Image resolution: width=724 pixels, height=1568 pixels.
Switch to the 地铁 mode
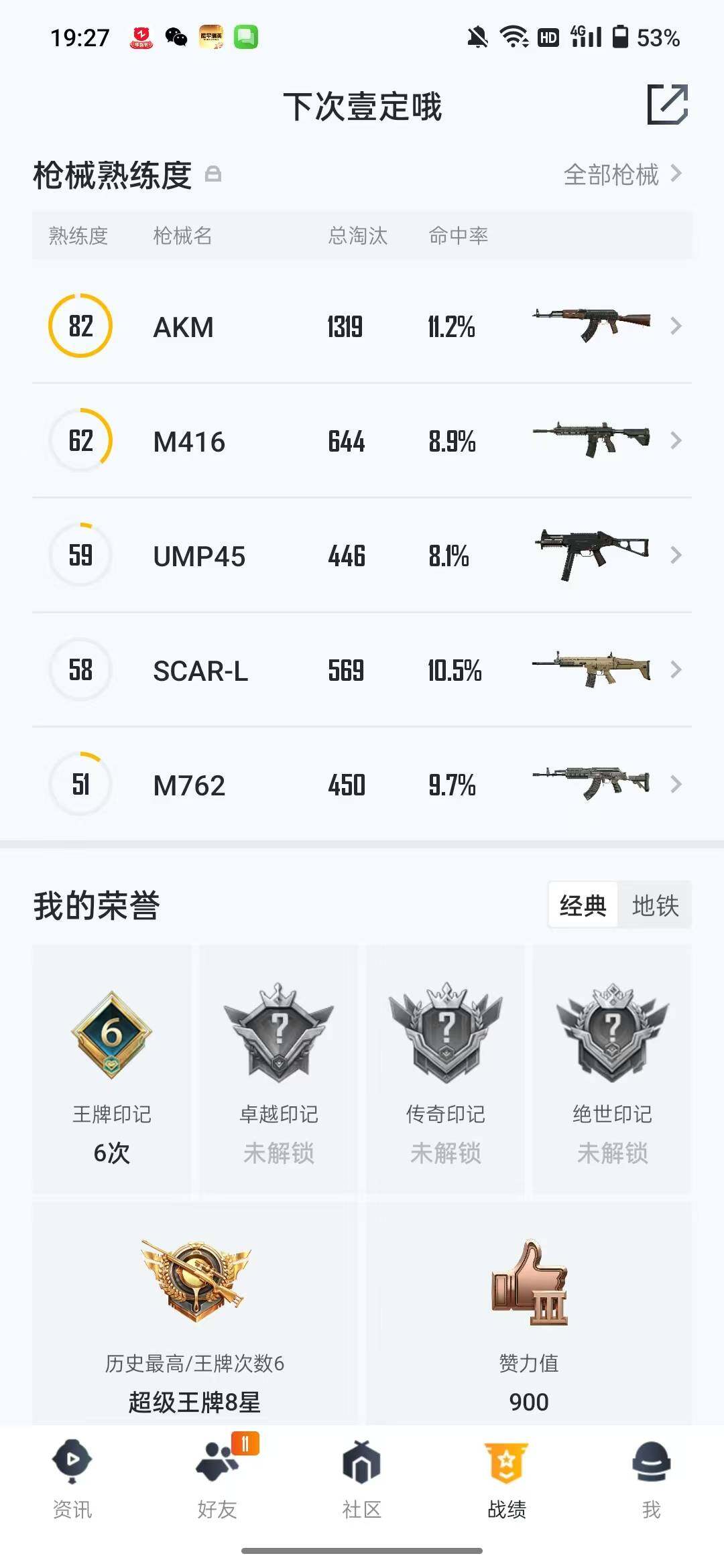point(655,905)
